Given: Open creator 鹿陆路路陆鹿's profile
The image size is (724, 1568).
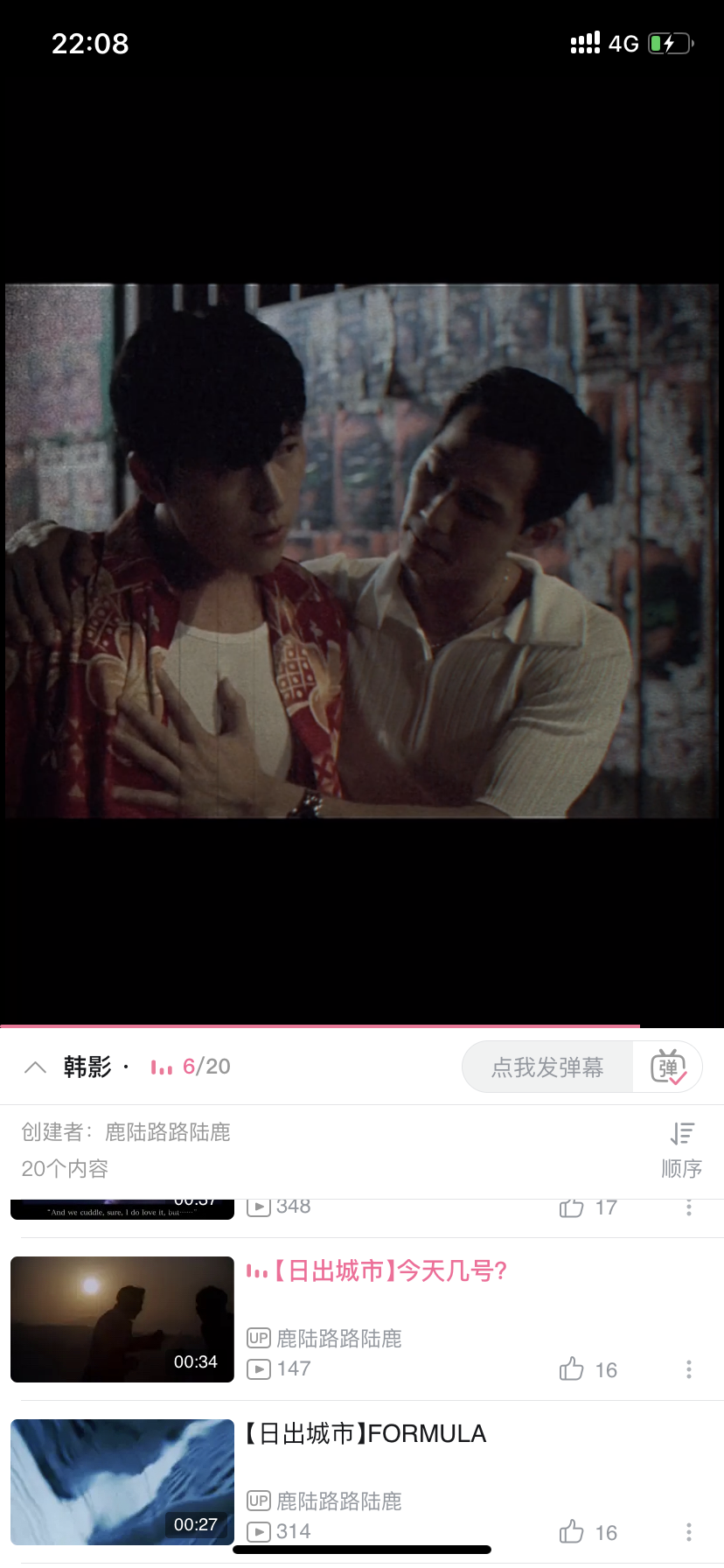Looking at the screenshot, I should click(x=167, y=1132).
